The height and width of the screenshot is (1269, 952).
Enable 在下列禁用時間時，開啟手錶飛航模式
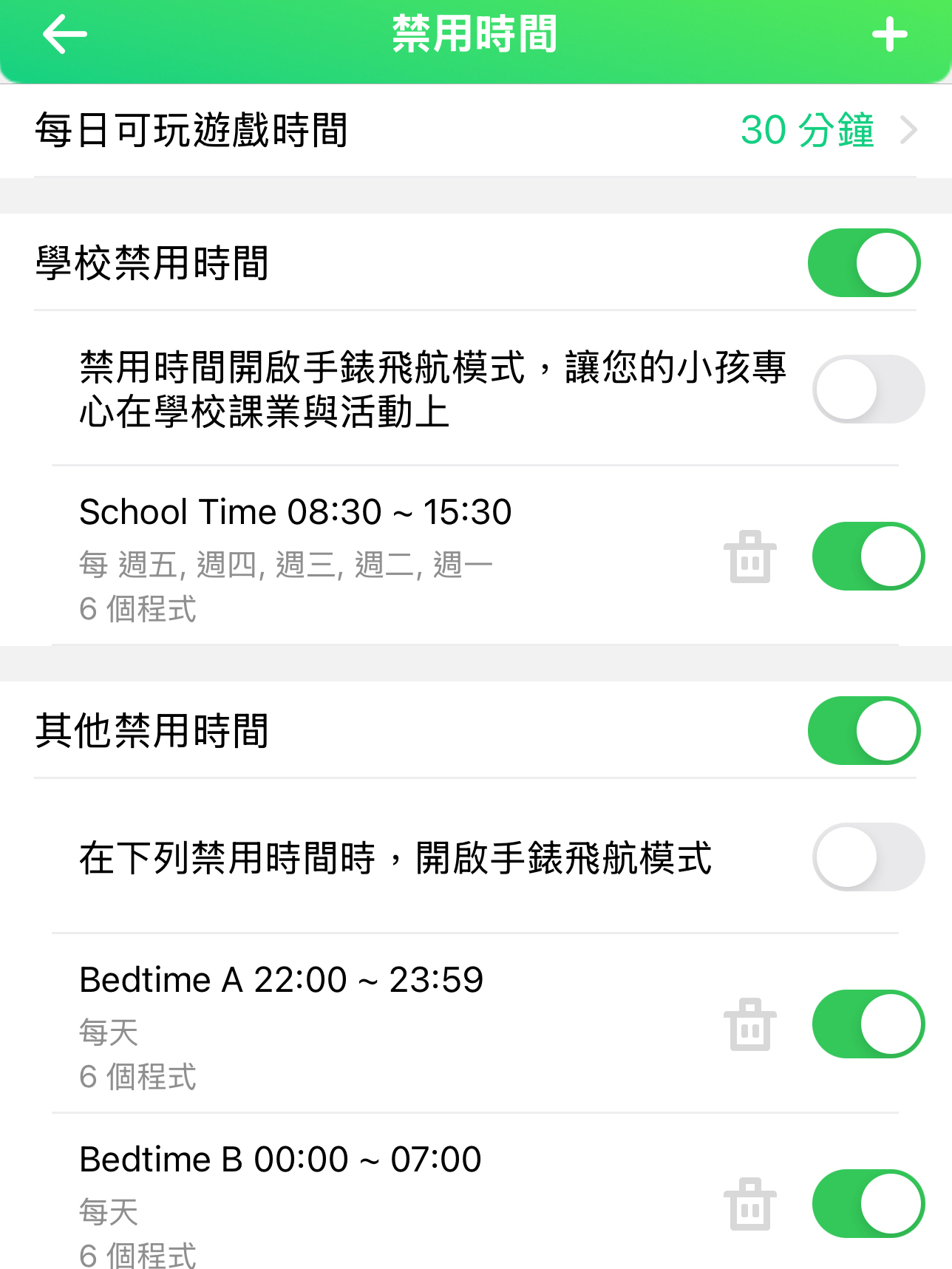point(868,857)
